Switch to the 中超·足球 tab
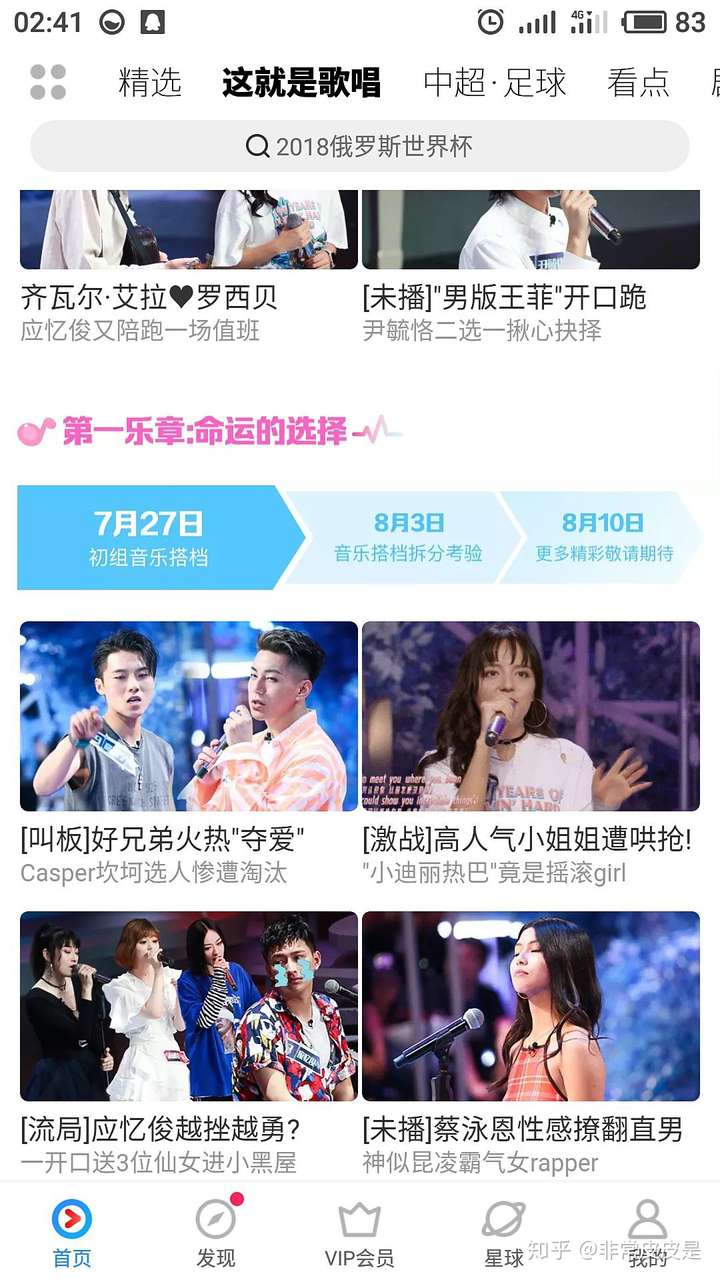 tap(494, 82)
